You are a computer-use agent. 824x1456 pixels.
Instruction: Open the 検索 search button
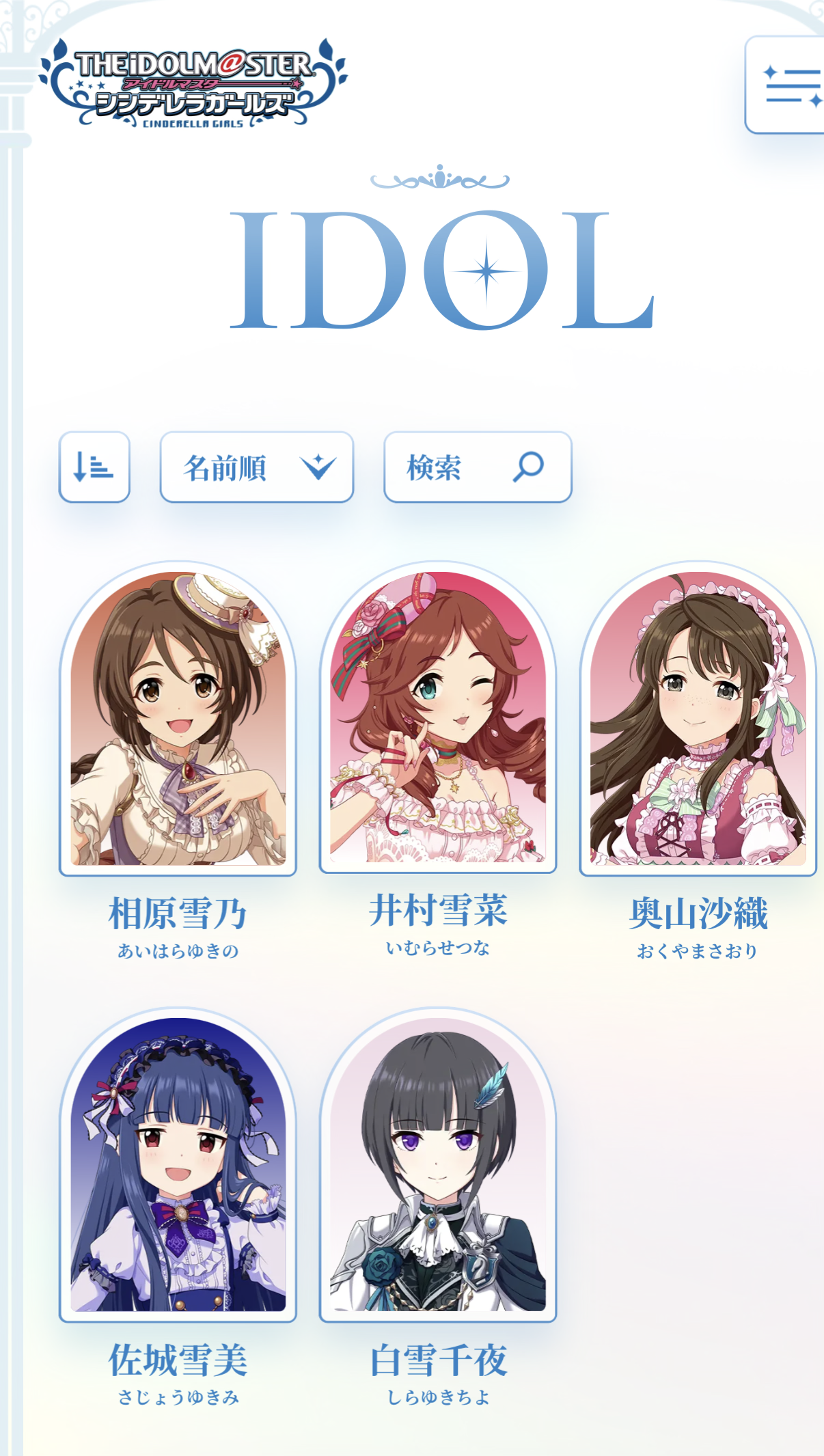[x=478, y=467]
